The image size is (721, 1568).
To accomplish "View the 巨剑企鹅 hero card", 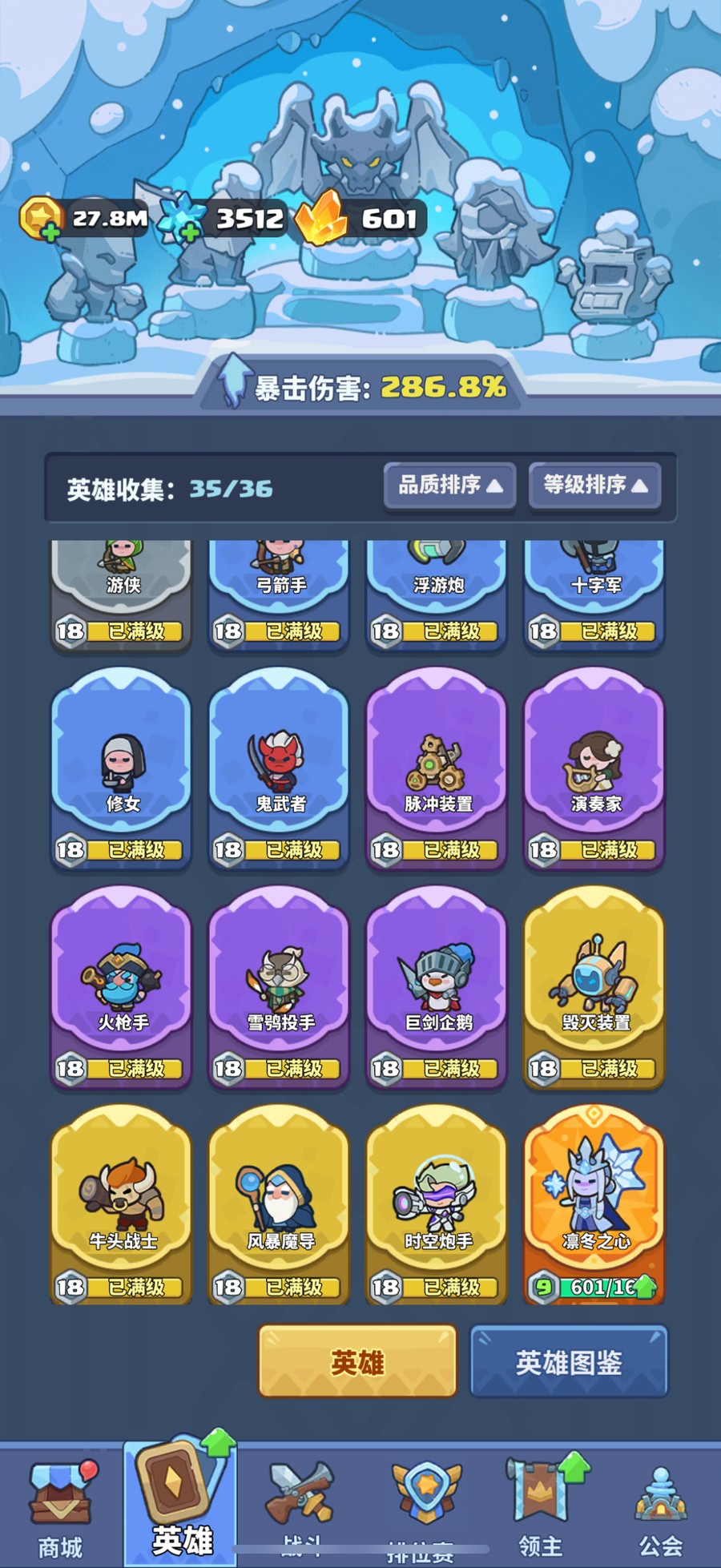I will pyautogui.click(x=437, y=987).
